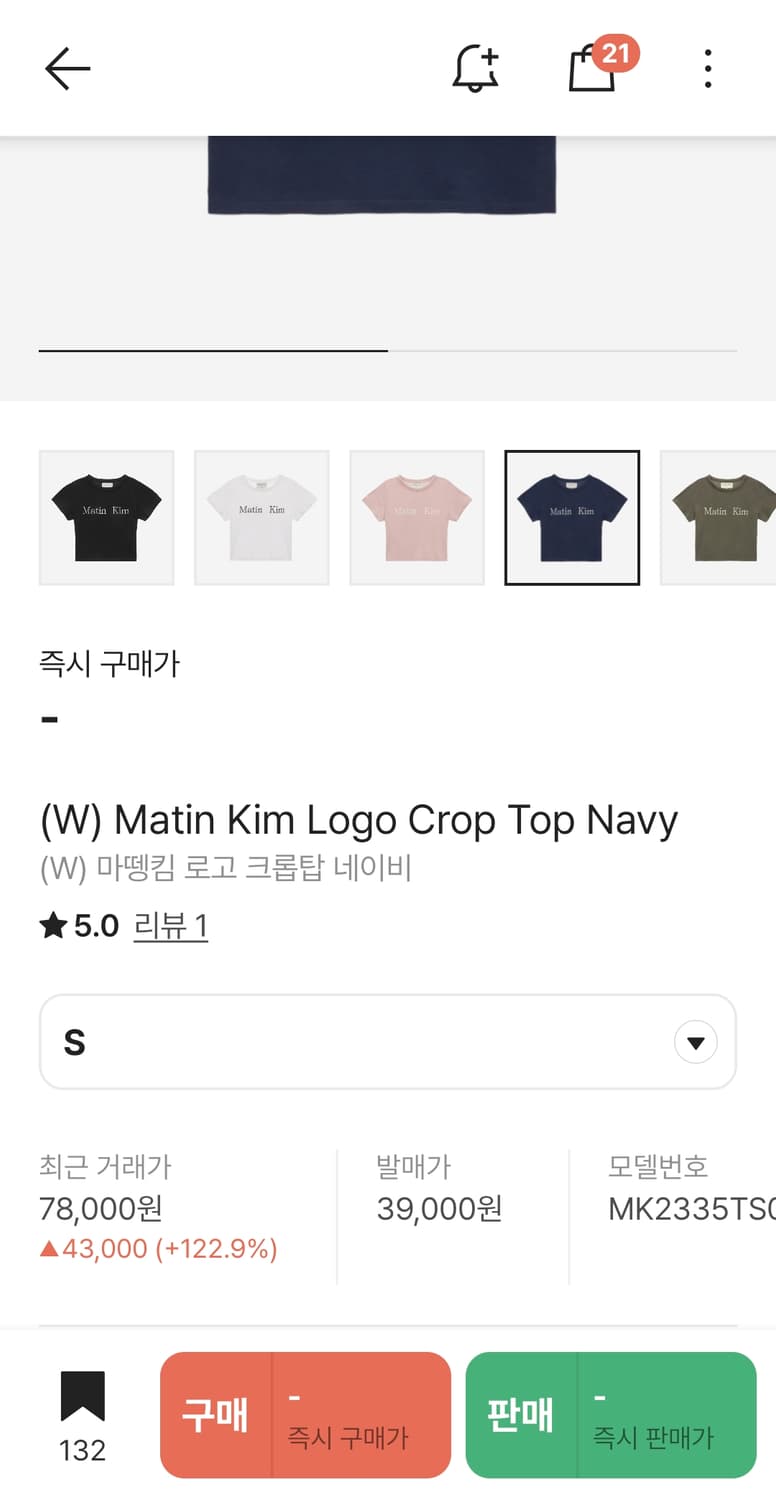The width and height of the screenshot is (776, 1500).
Task: Tap the dropdown chevron to change size
Action: (695, 1041)
